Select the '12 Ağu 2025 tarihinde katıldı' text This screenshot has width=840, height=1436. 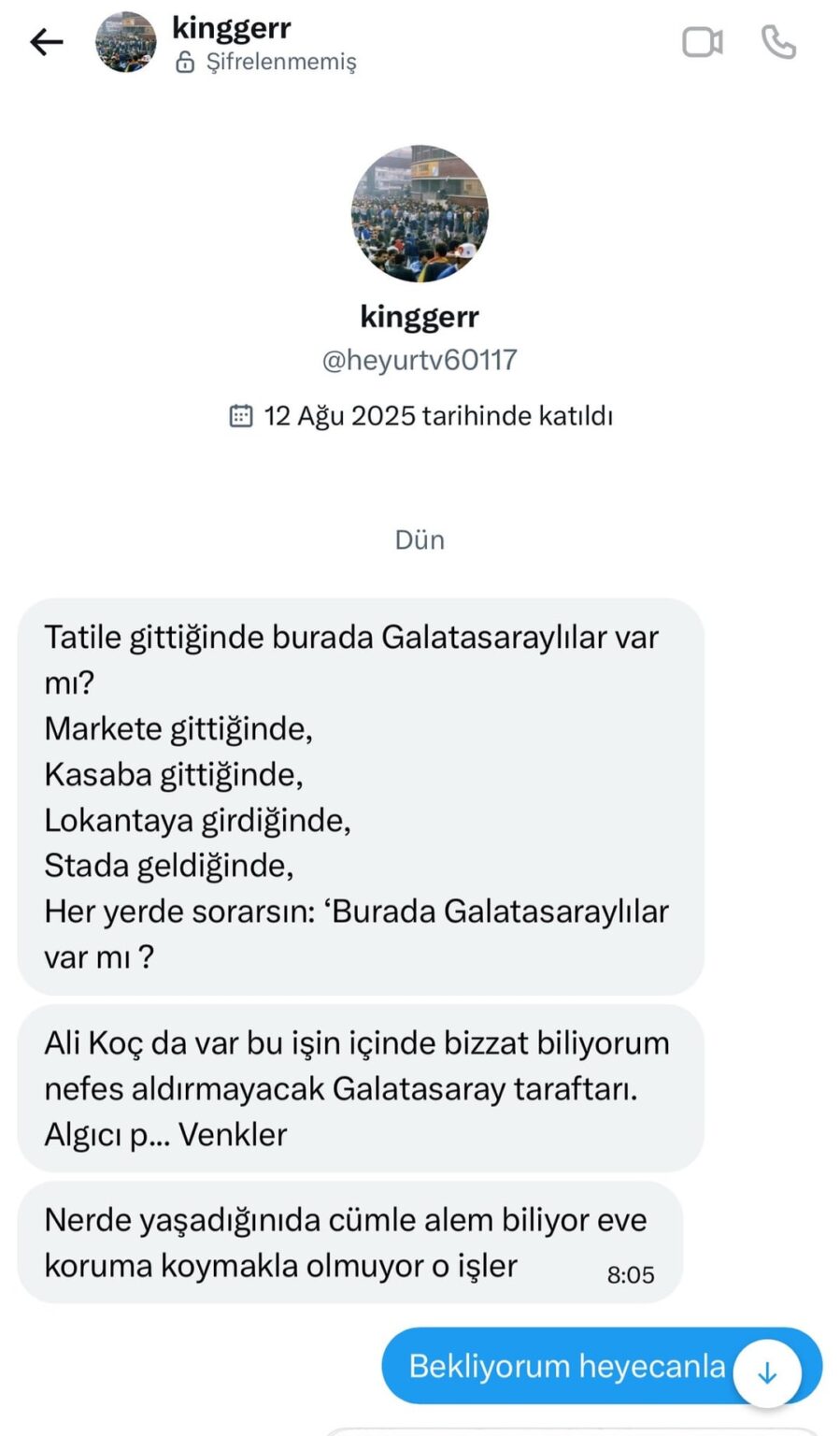439,414
